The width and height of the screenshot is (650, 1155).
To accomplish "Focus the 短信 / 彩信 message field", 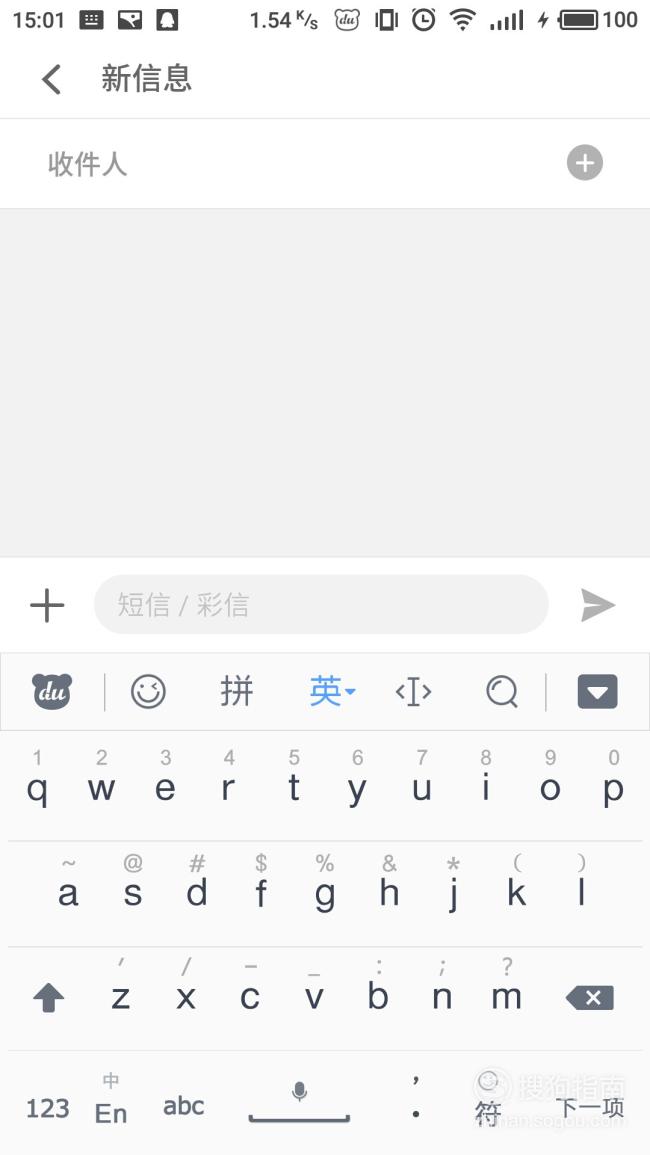I will (x=321, y=605).
